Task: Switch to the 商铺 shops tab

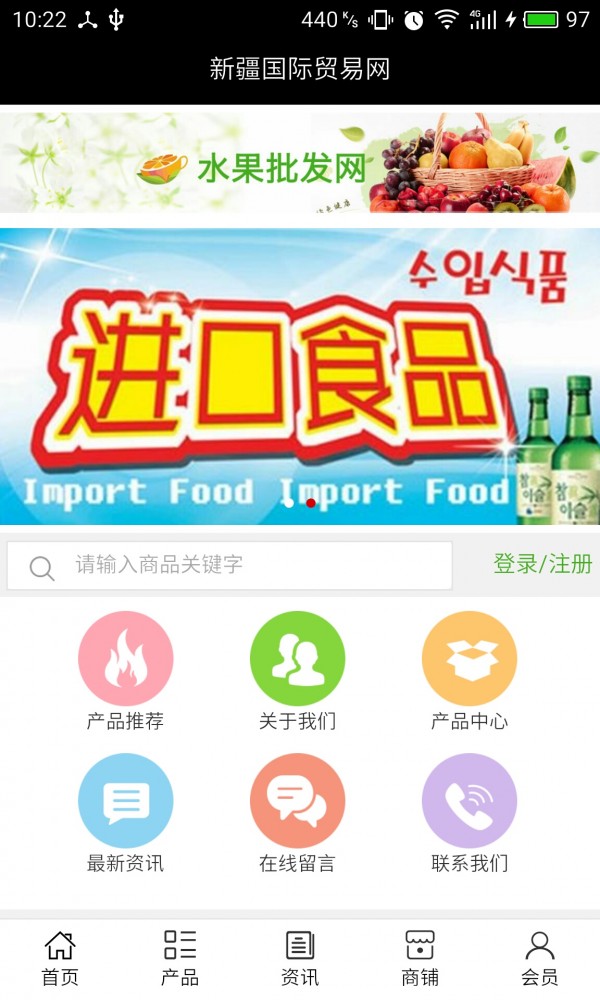Action: point(420,958)
